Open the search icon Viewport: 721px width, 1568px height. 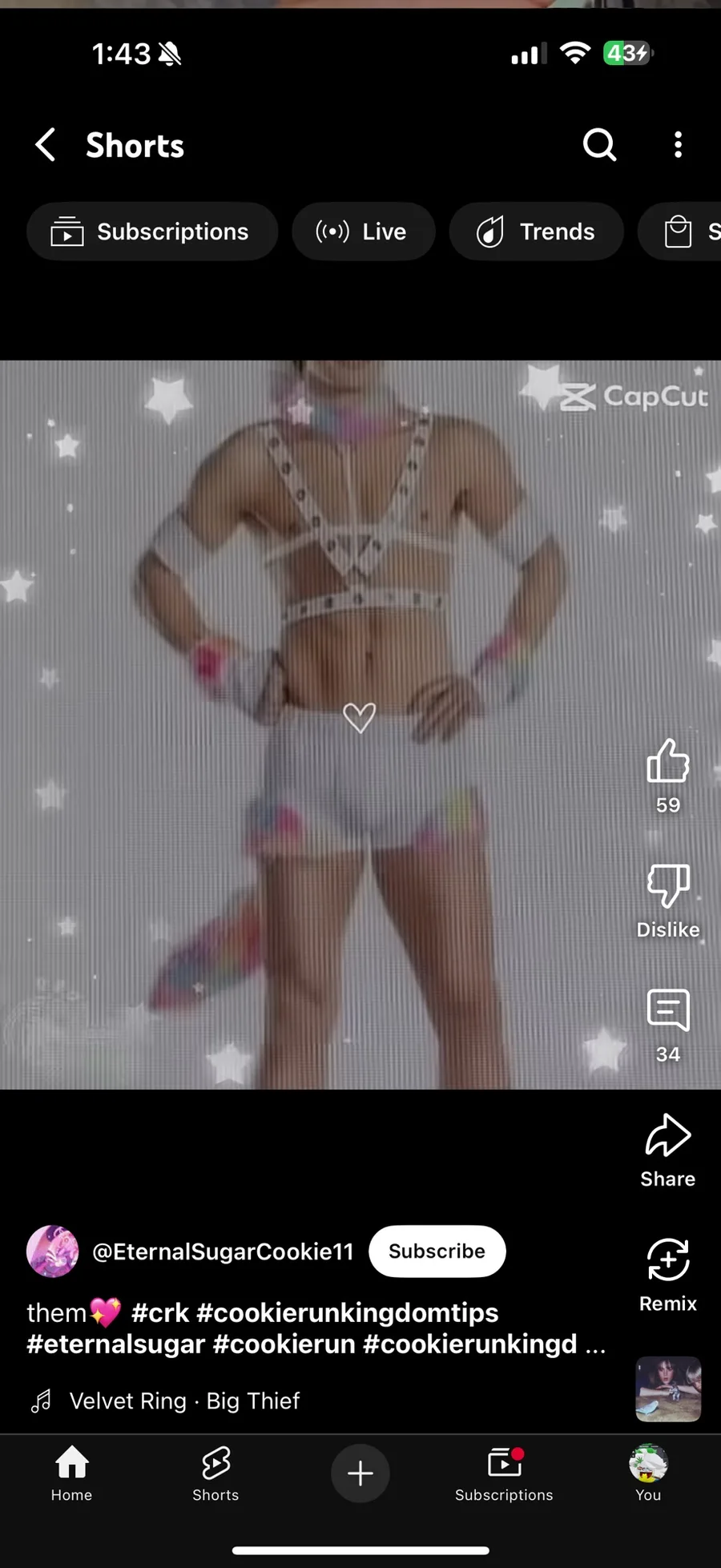pos(598,145)
